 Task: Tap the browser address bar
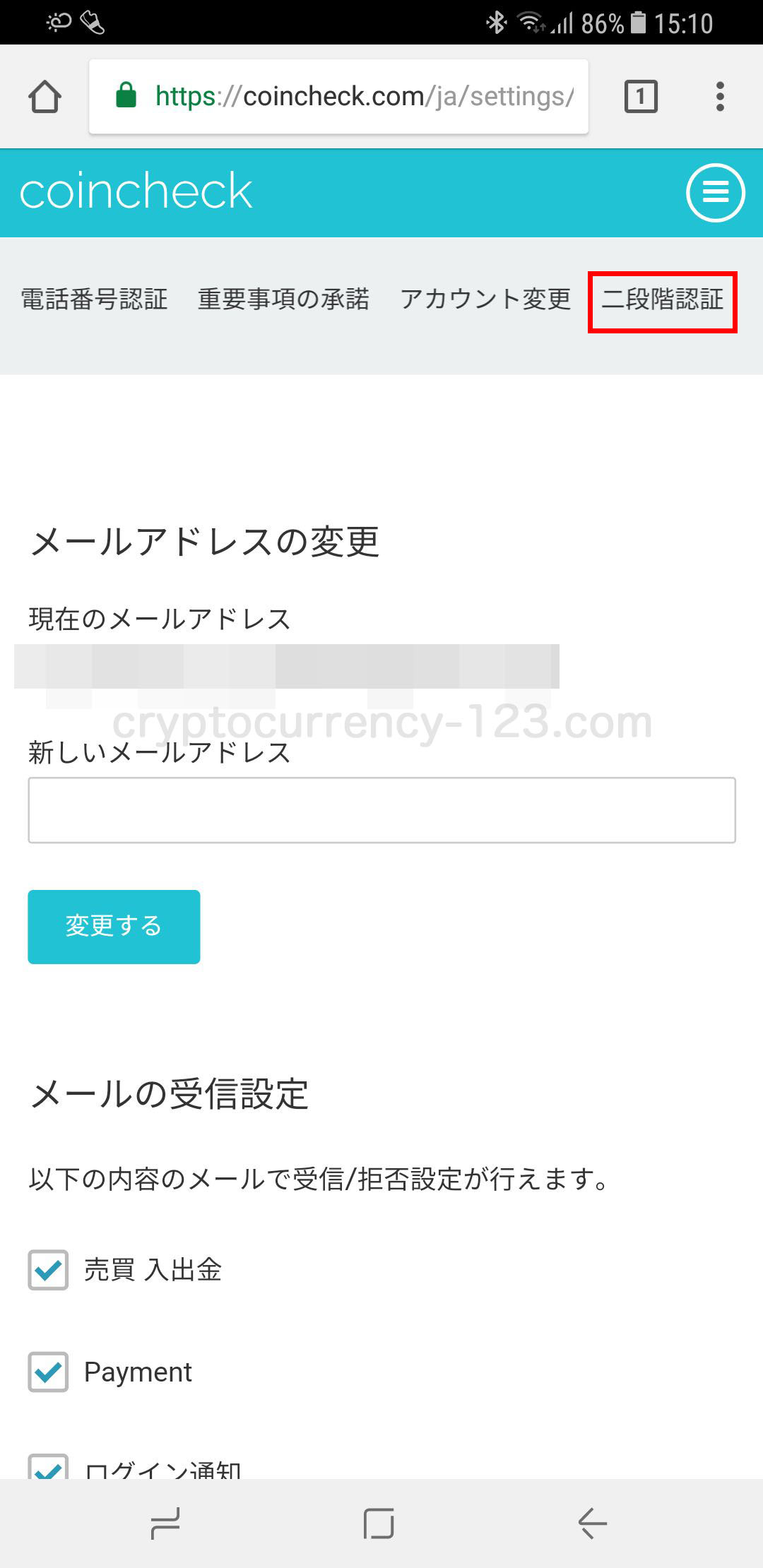338,97
